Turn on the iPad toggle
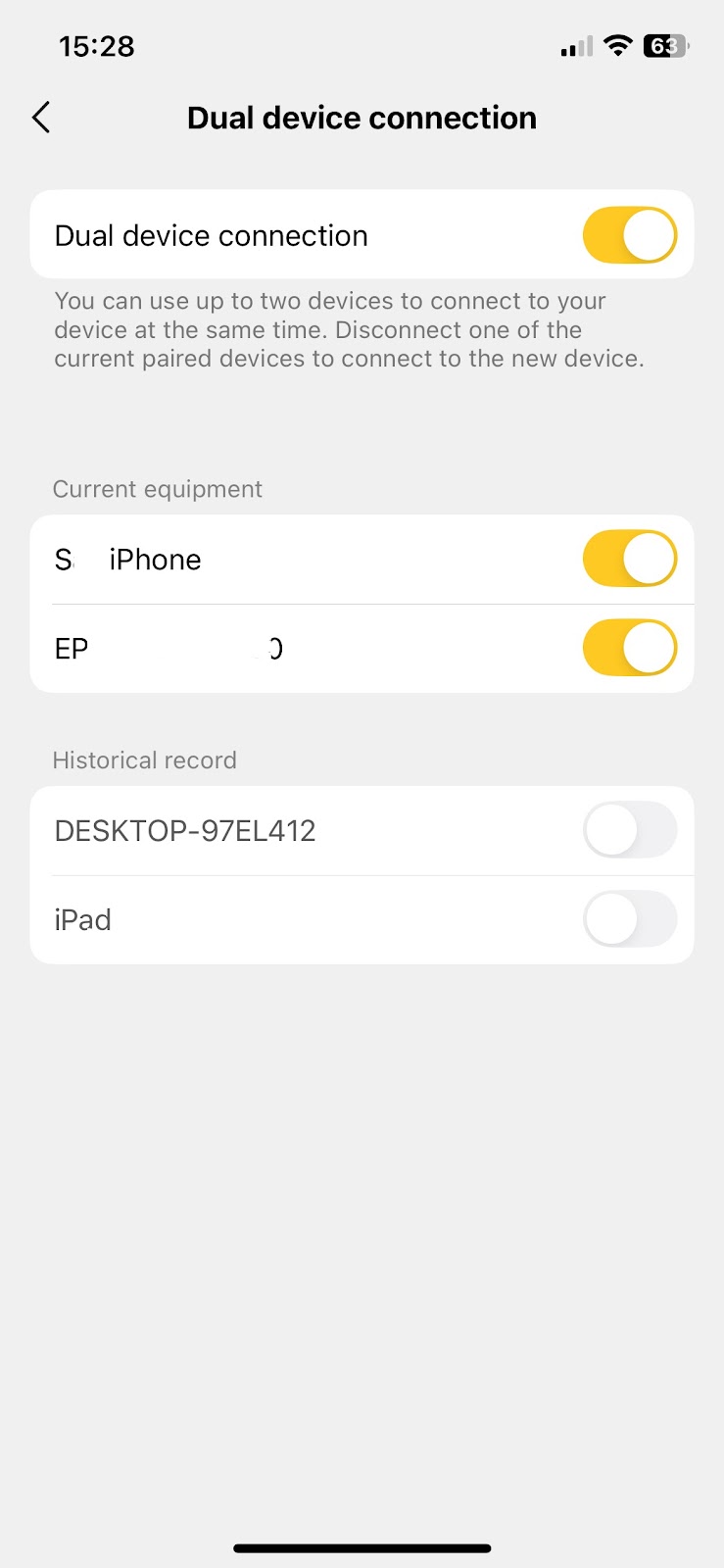Screen dimensions: 724x1568 coord(630,919)
